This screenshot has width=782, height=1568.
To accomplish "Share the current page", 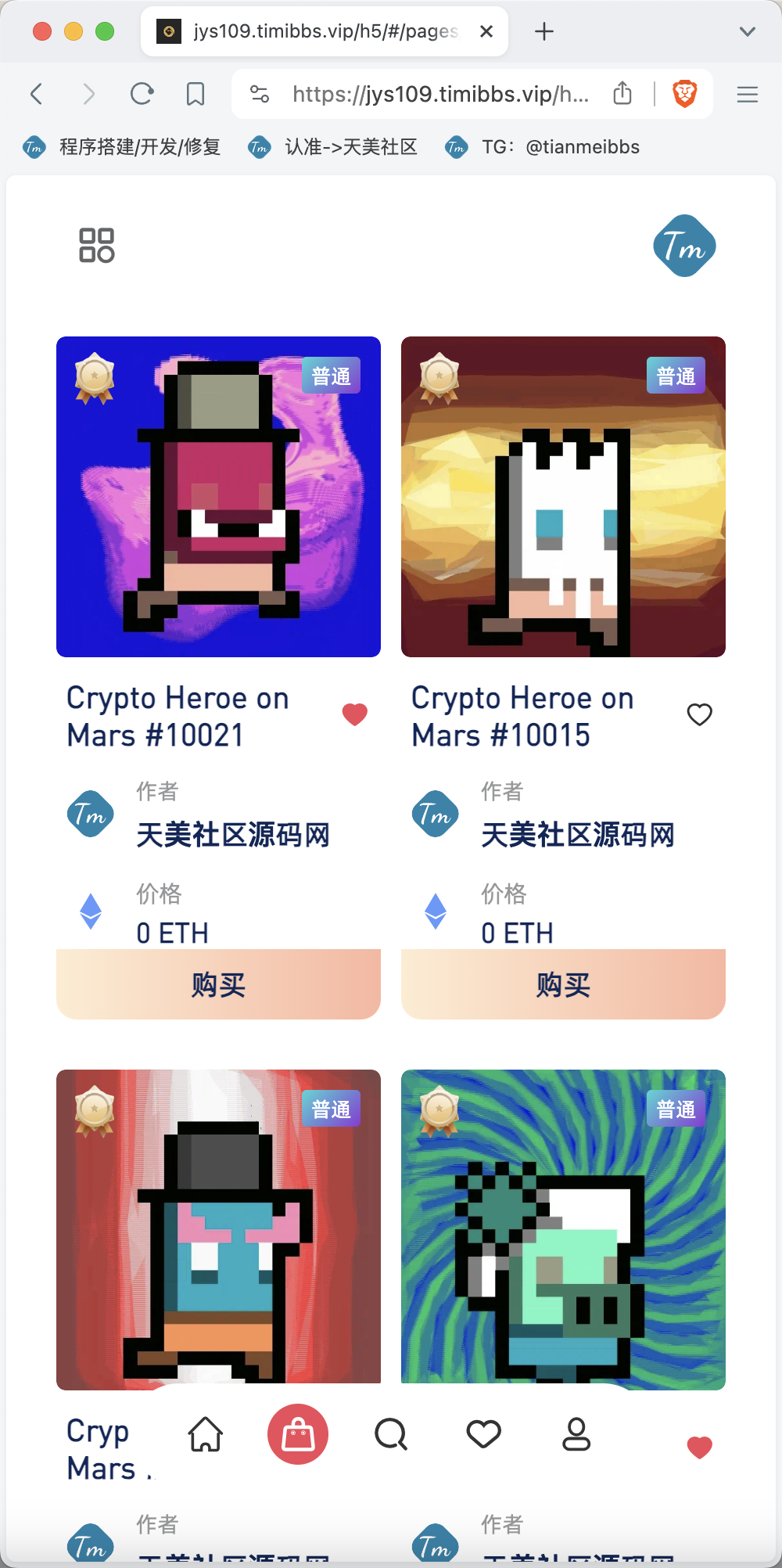I will coord(622,93).
